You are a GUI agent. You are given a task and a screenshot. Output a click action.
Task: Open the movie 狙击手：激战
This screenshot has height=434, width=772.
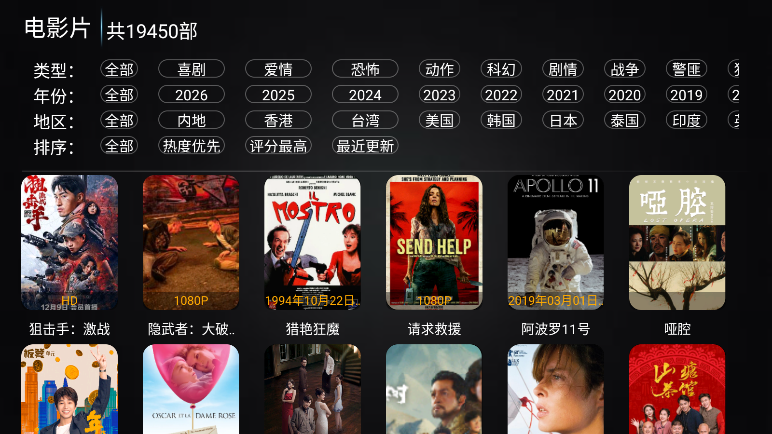[69, 243]
